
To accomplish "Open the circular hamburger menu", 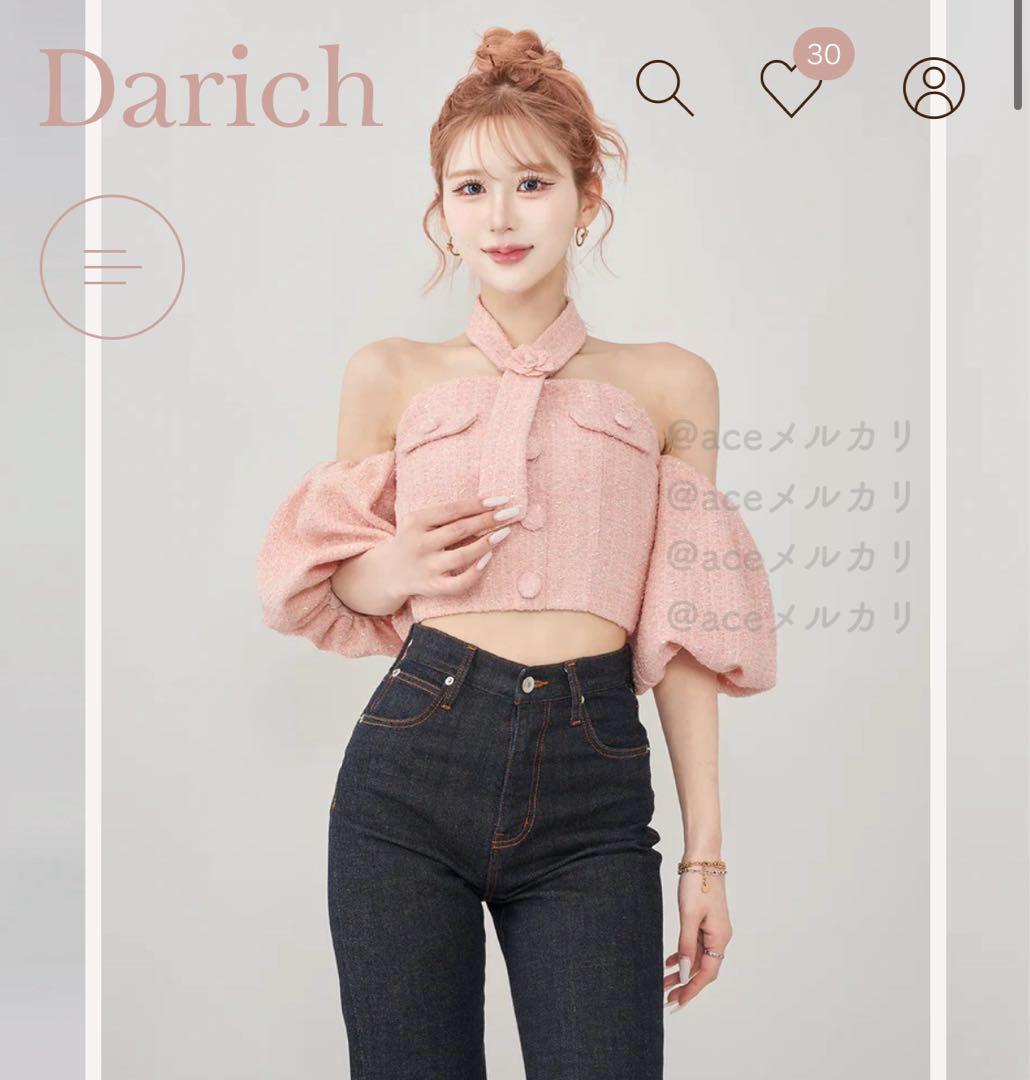I will pos(112,267).
